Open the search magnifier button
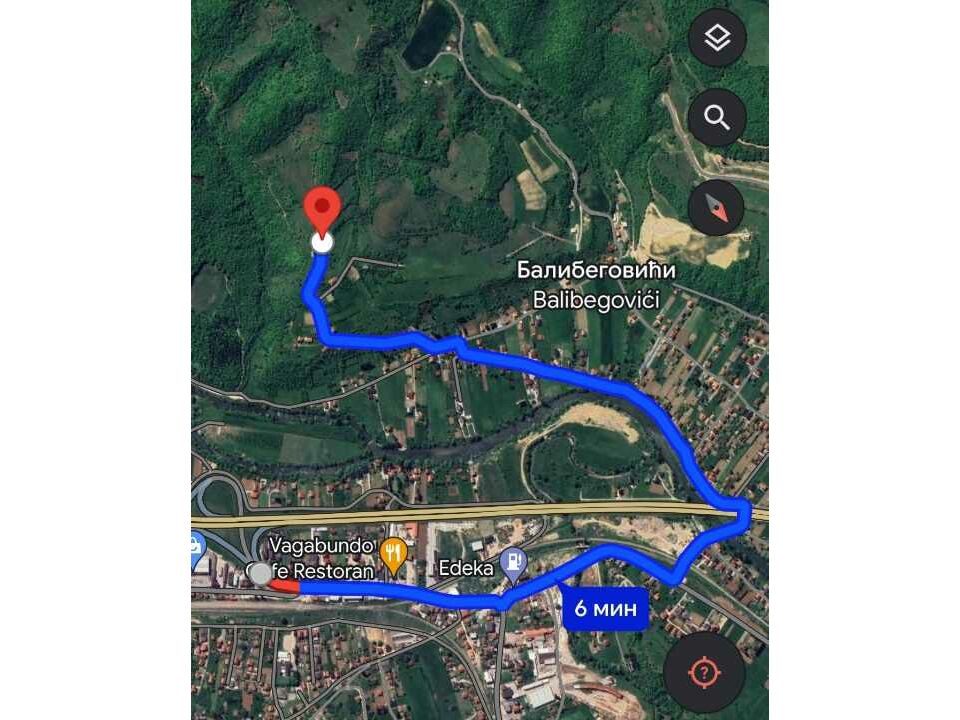The height and width of the screenshot is (720, 960). [717, 118]
